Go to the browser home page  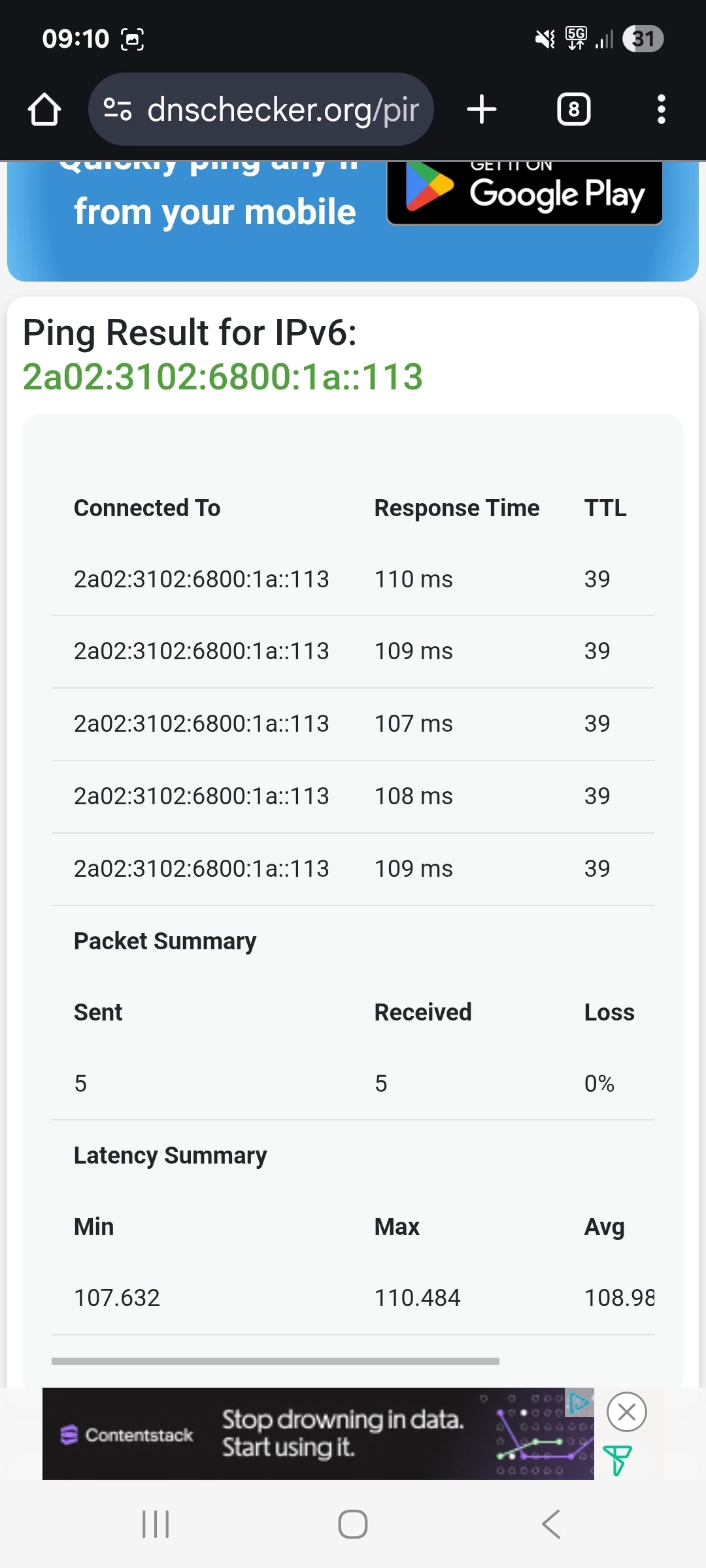[44, 109]
